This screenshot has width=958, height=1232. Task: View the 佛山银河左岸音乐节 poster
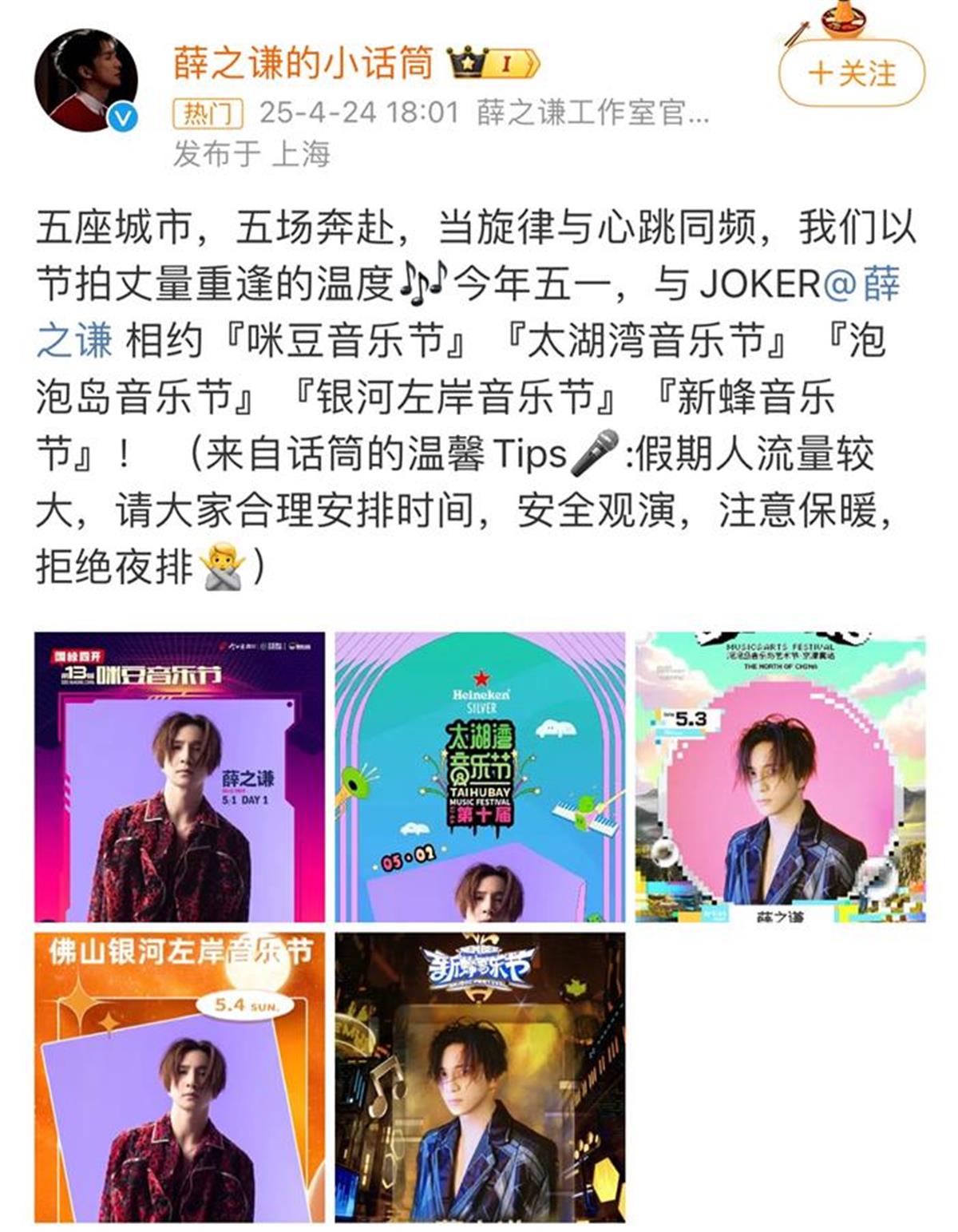[x=180, y=1077]
